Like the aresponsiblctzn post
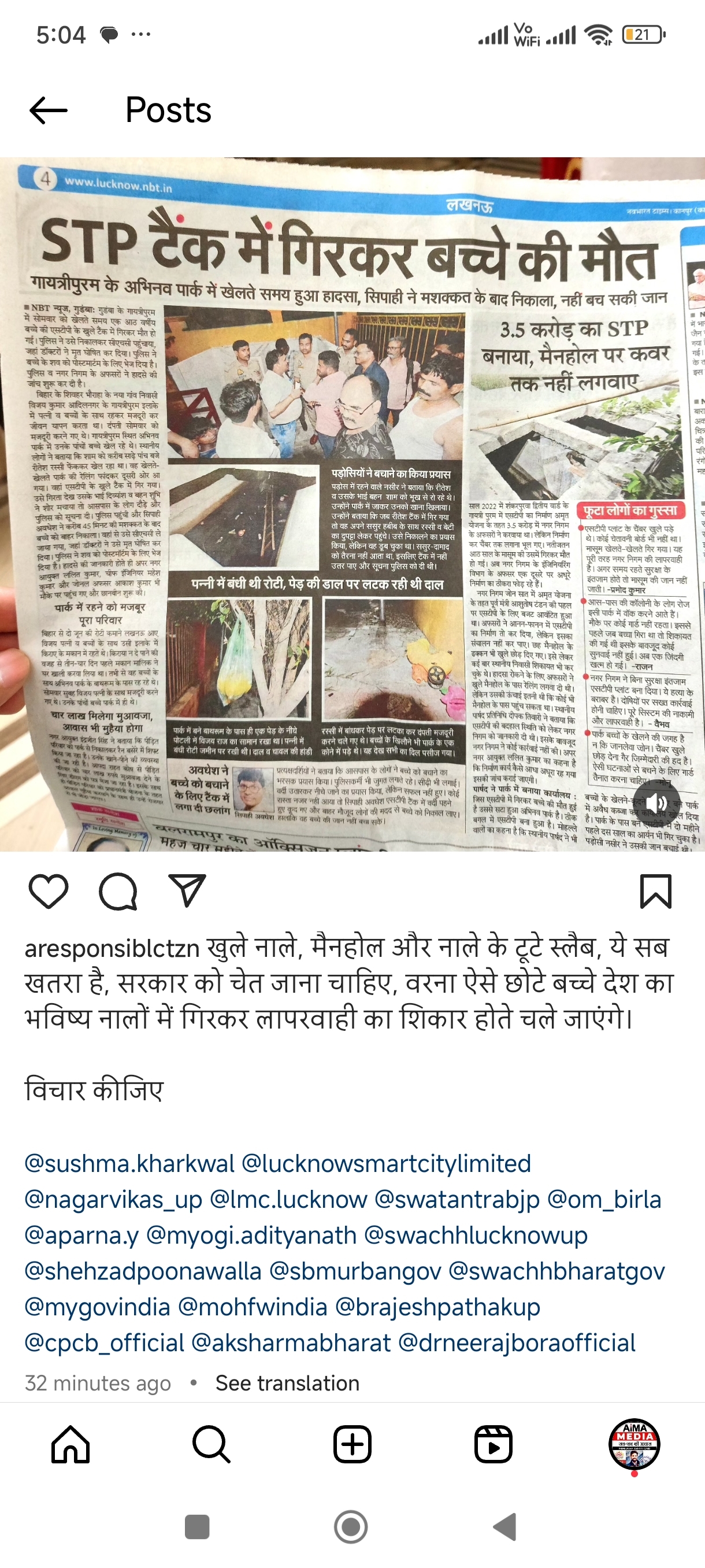705x1568 pixels. pyautogui.click(x=49, y=891)
